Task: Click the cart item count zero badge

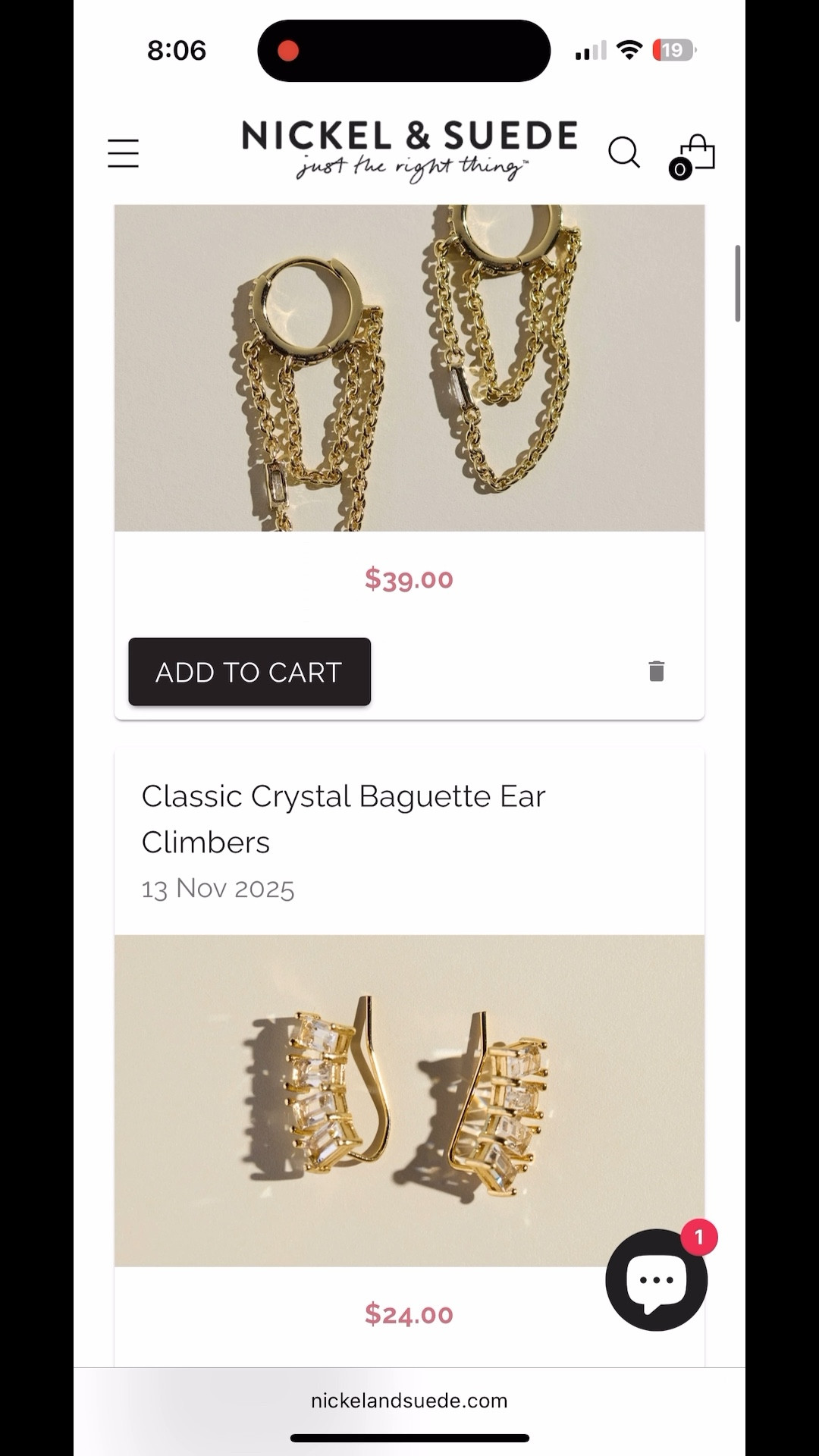Action: [x=680, y=170]
